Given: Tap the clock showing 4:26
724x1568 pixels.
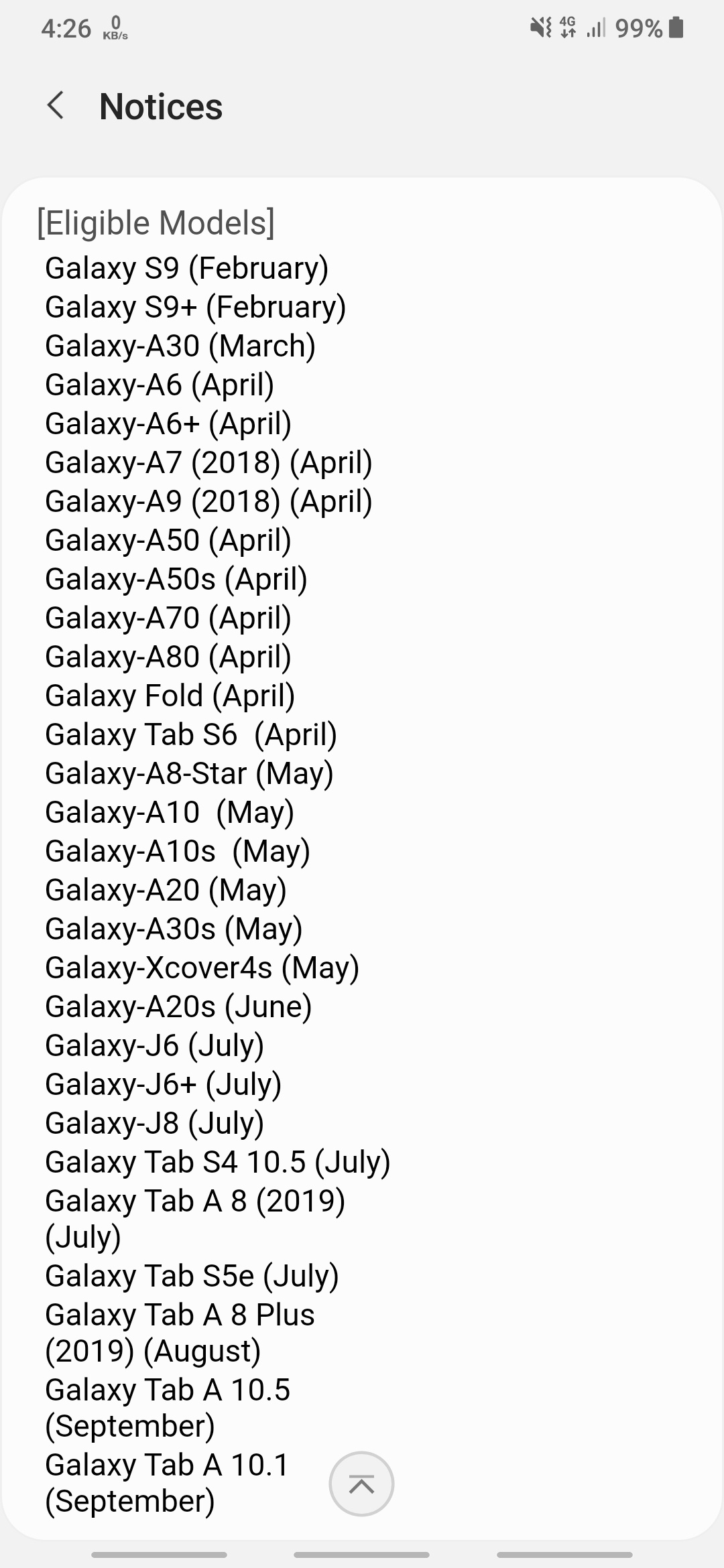Looking at the screenshot, I should 67,28.
